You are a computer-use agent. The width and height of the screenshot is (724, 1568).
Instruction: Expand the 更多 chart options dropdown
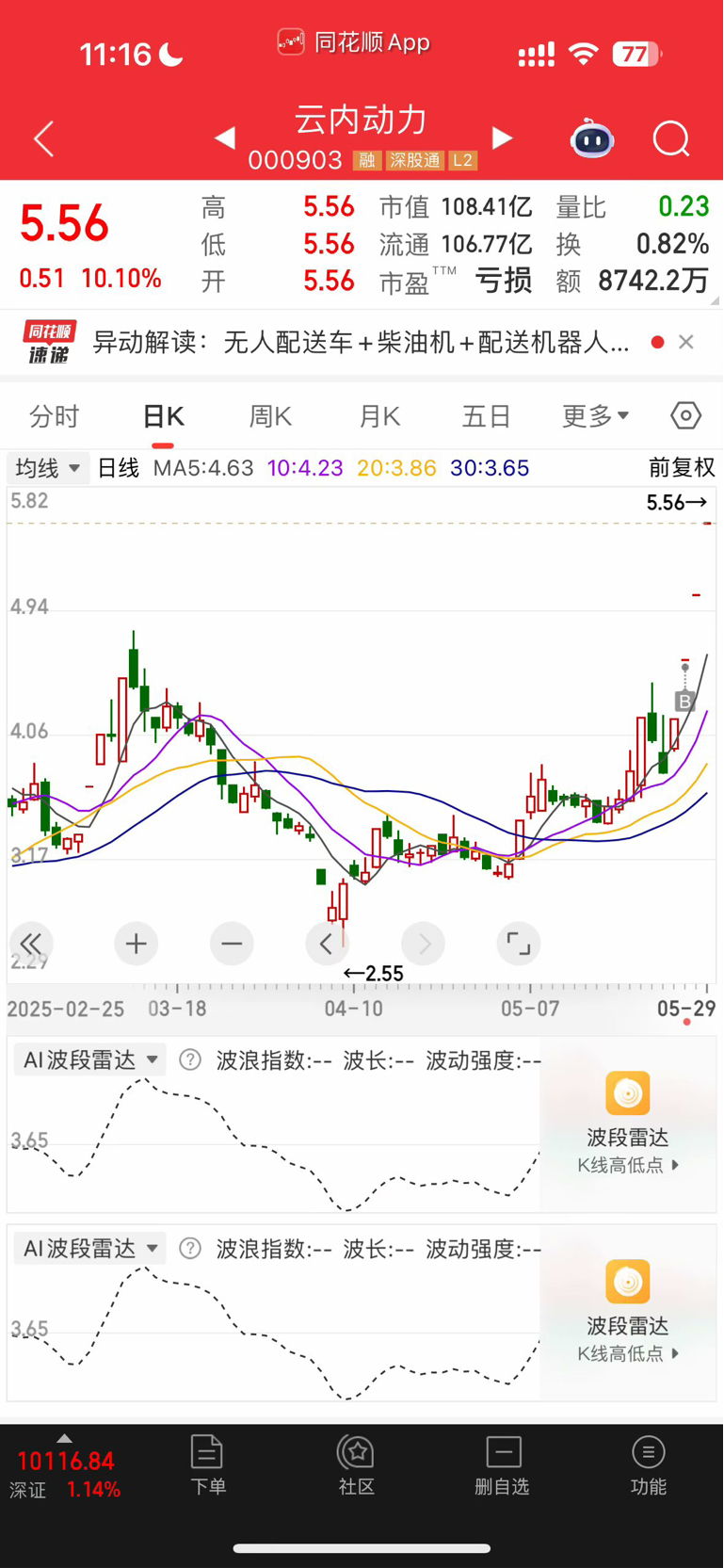595,415
